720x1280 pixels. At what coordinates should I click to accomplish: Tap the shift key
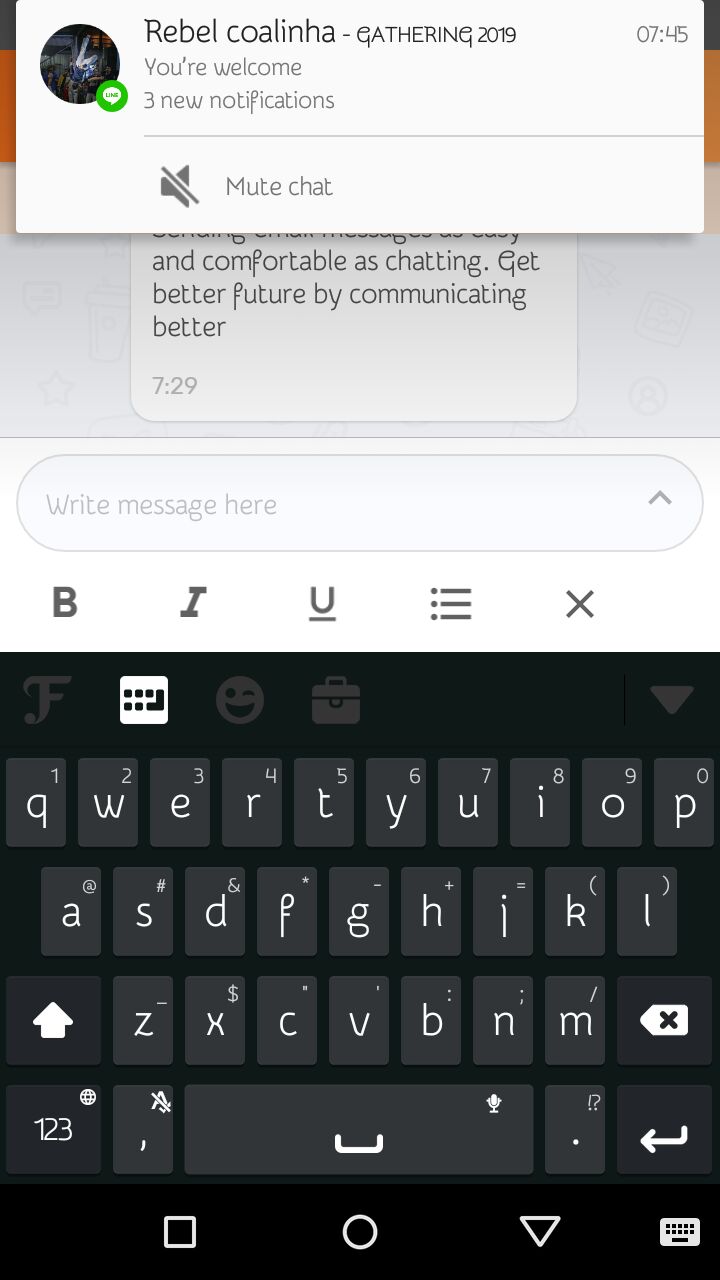click(x=53, y=1020)
